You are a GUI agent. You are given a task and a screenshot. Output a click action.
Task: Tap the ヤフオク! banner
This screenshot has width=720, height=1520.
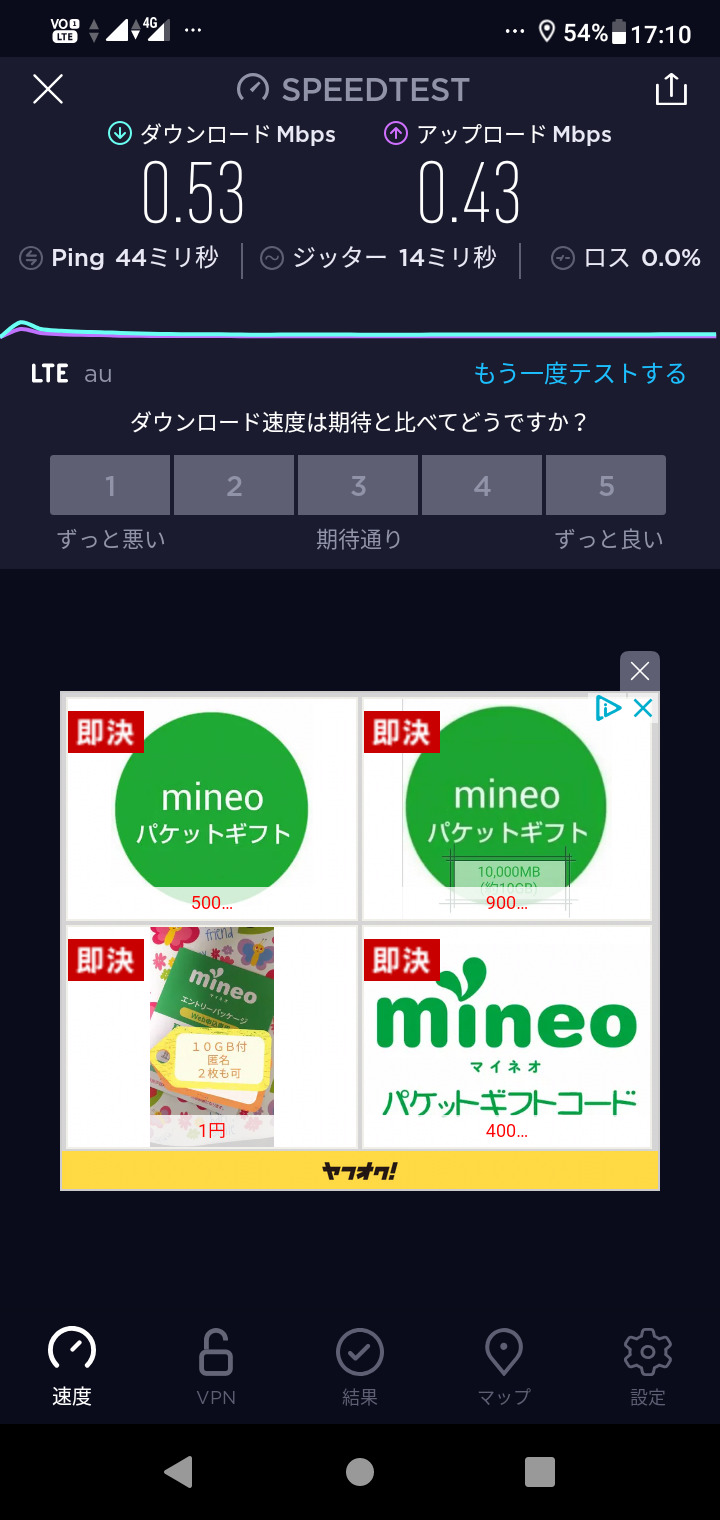coord(360,1170)
